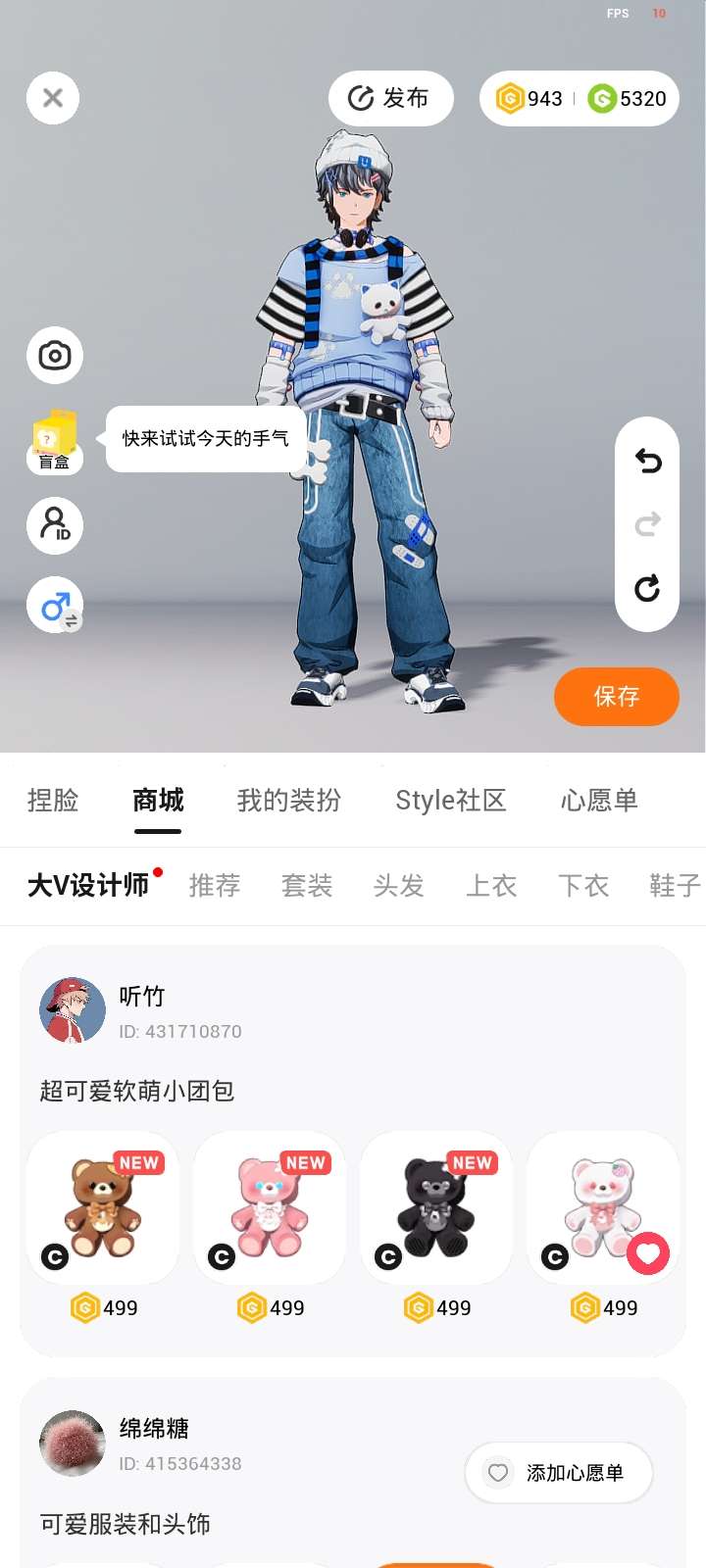Viewport: 706px width, 1568px height.
Task: Open the 盲盒 blind box
Action: [x=55, y=441]
